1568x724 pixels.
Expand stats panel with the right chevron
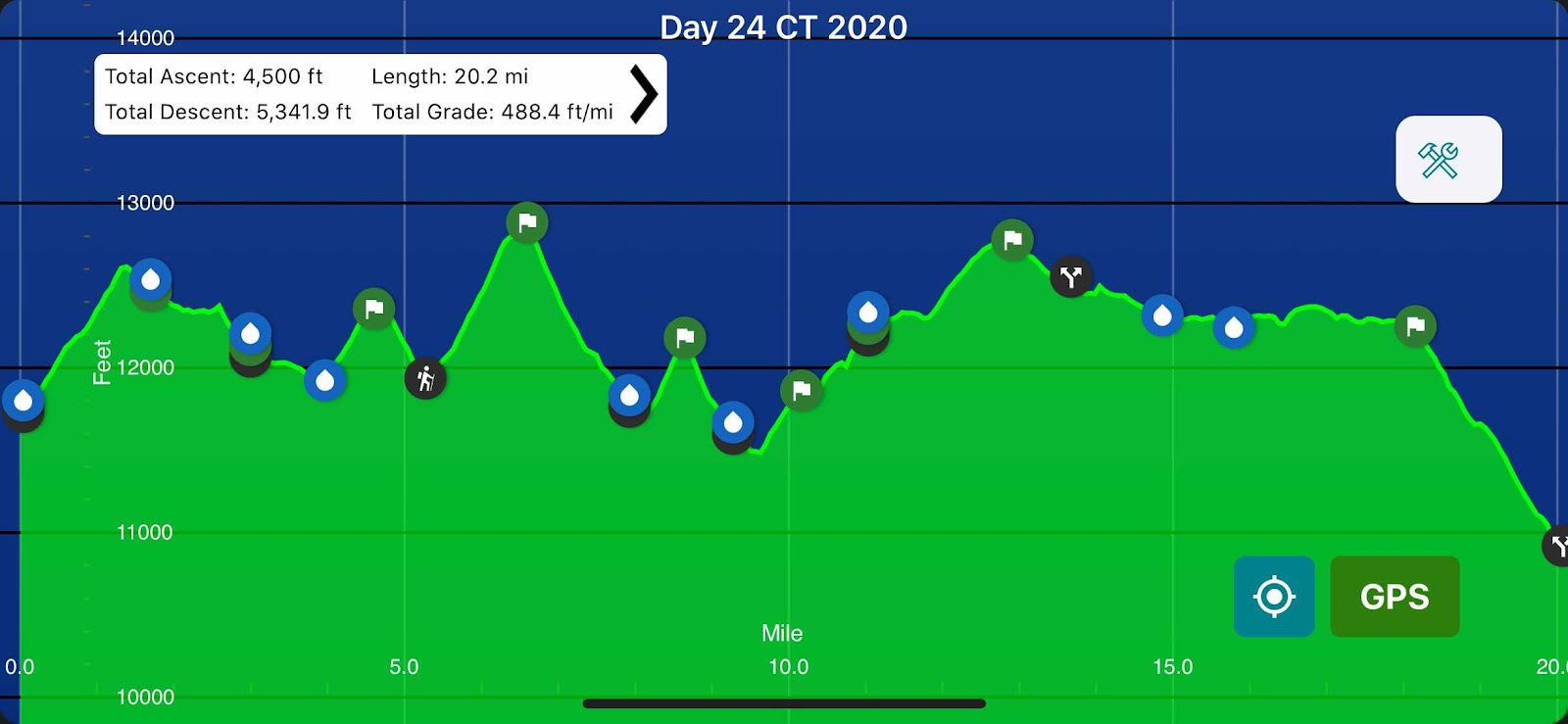tap(643, 94)
